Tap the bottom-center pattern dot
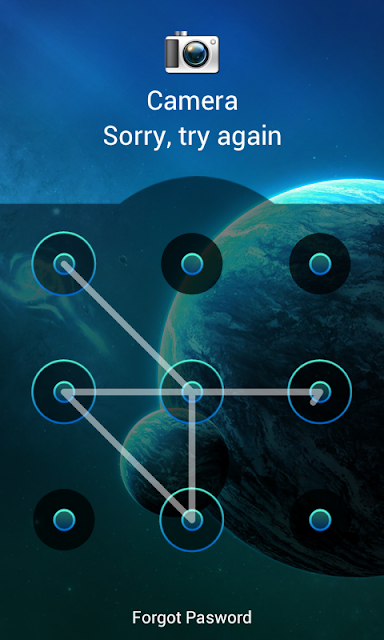Viewport: 384px width, 640px height. [x=192, y=520]
